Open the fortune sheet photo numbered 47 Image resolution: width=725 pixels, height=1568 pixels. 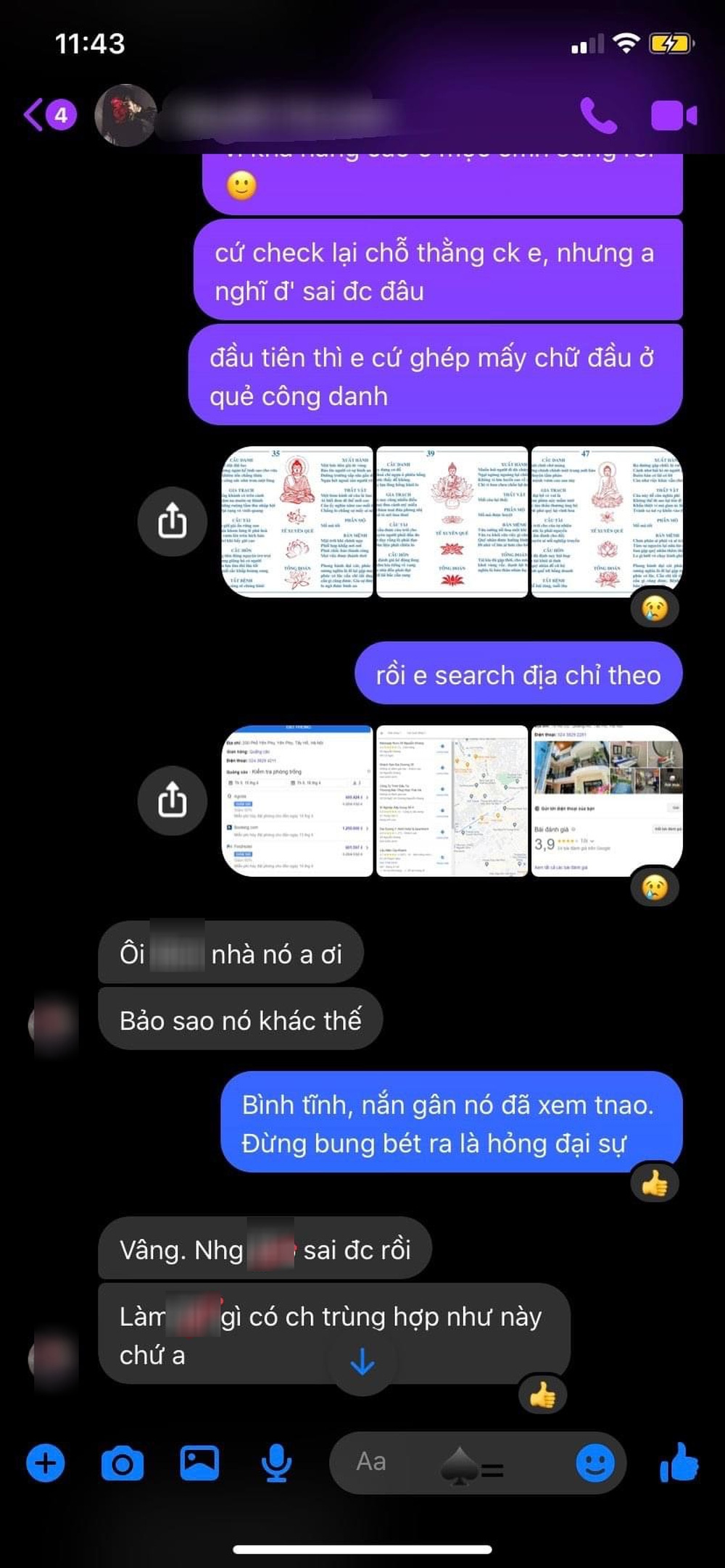[606, 522]
